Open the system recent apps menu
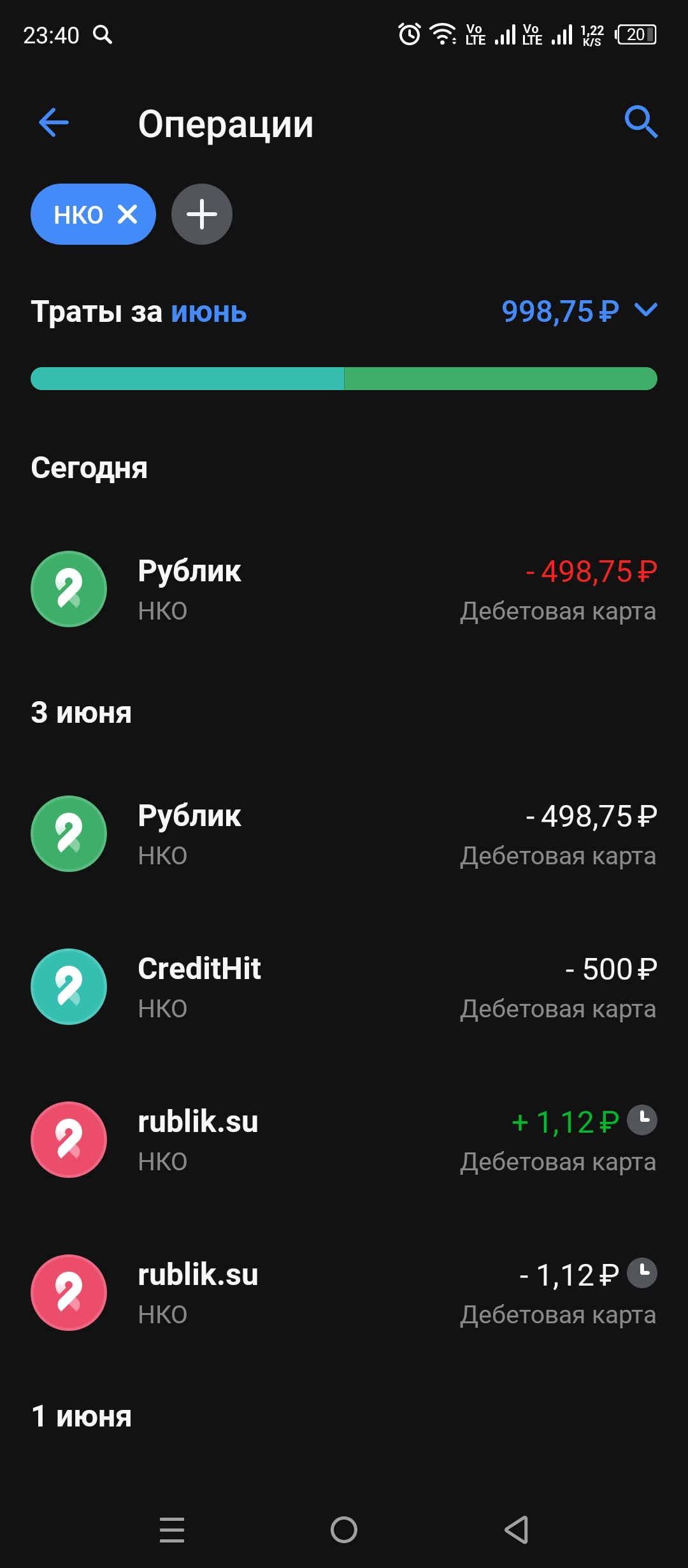The image size is (688, 1568). (172, 1529)
